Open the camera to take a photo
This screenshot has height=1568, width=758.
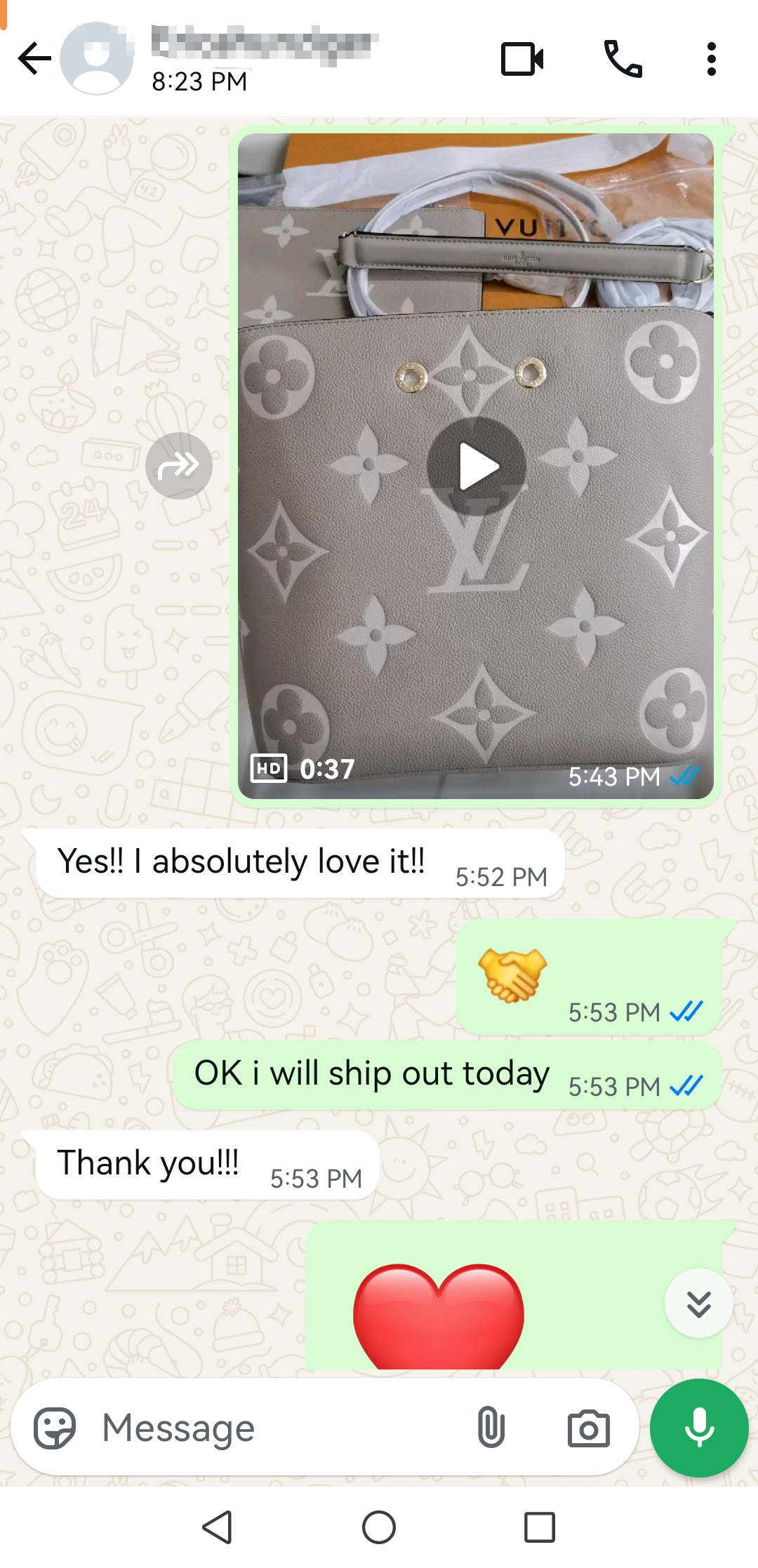(x=588, y=1428)
